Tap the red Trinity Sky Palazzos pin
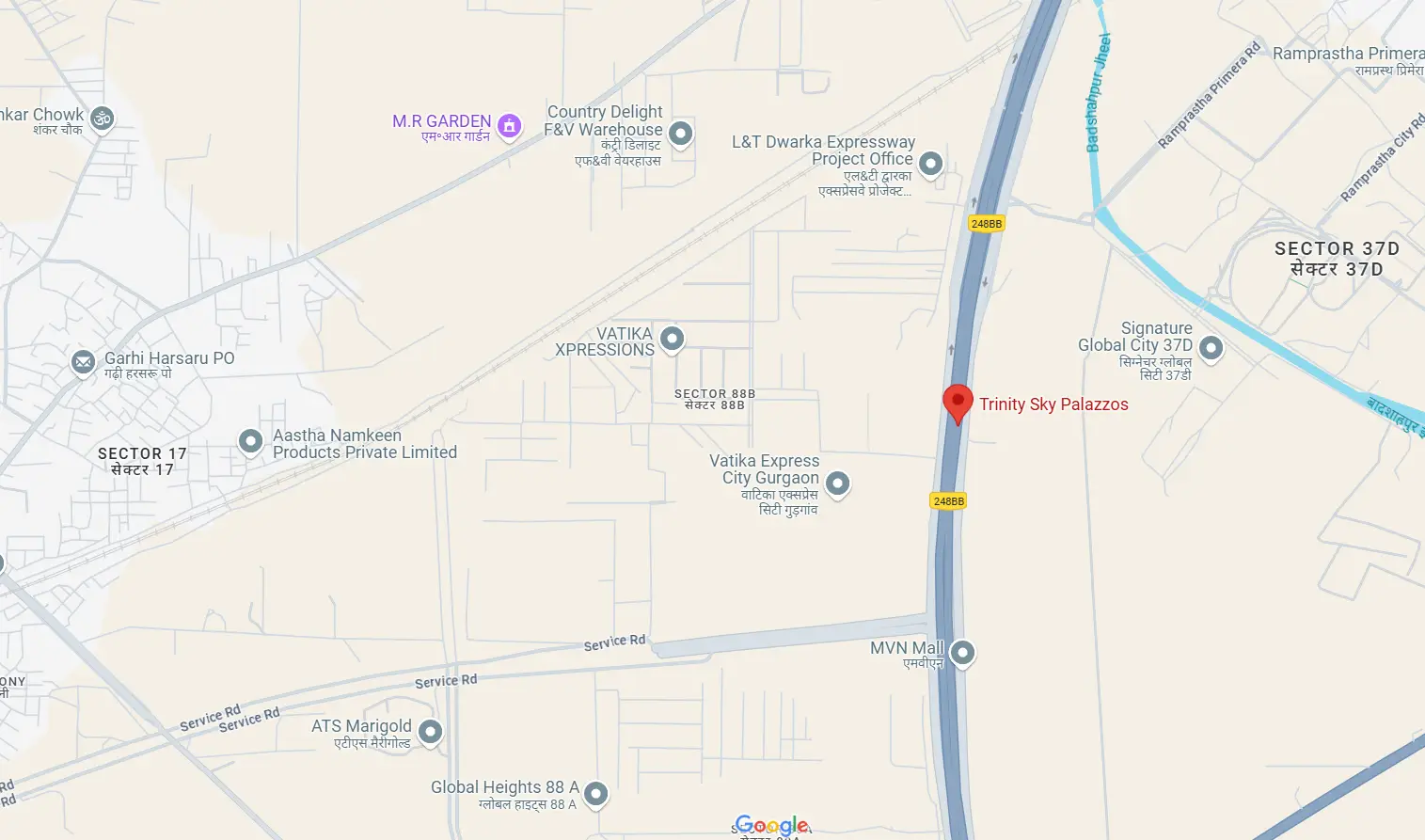The image size is (1425, 840). click(958, 402)
